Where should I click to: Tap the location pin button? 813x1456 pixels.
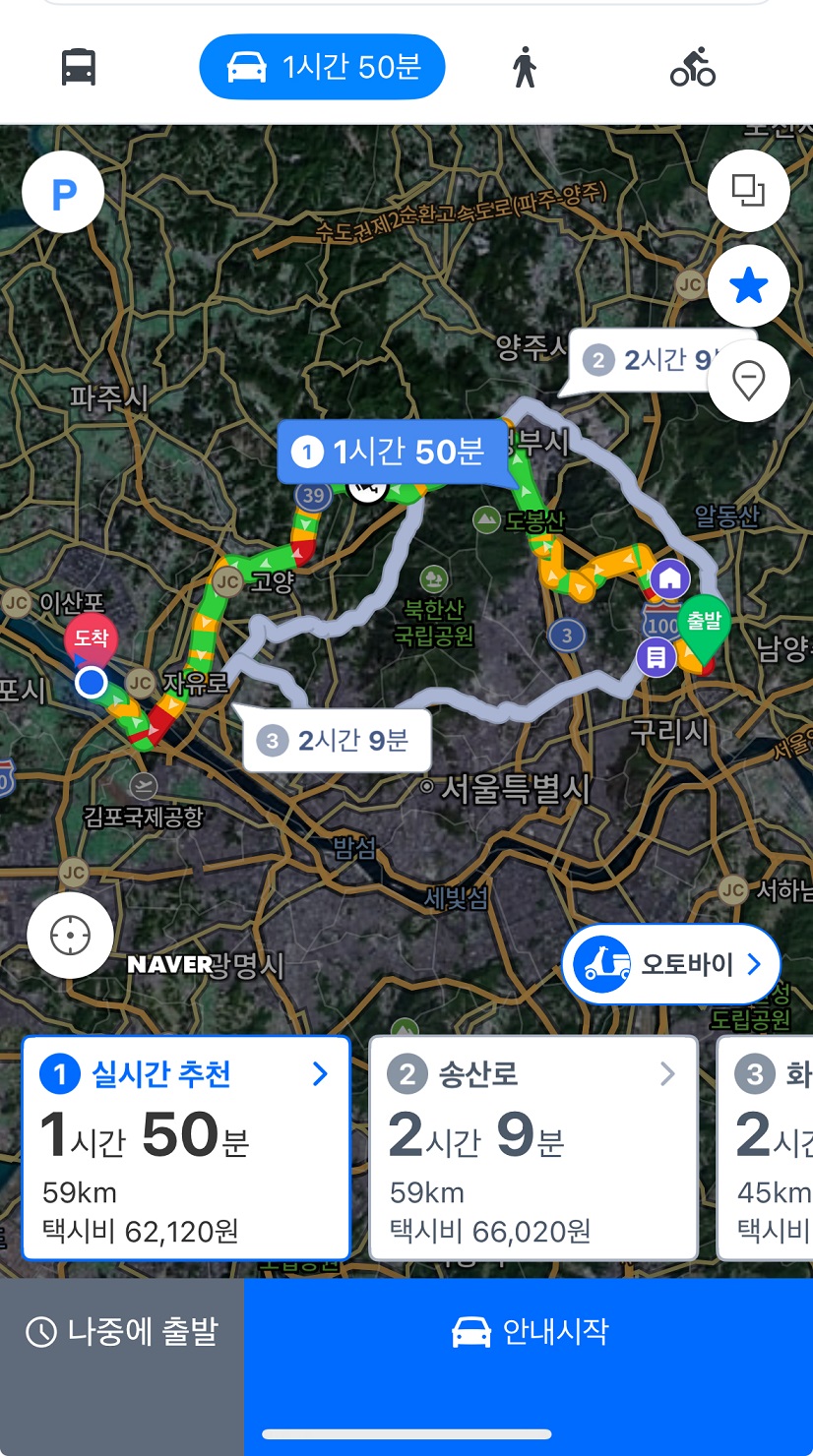pos(748,380)
